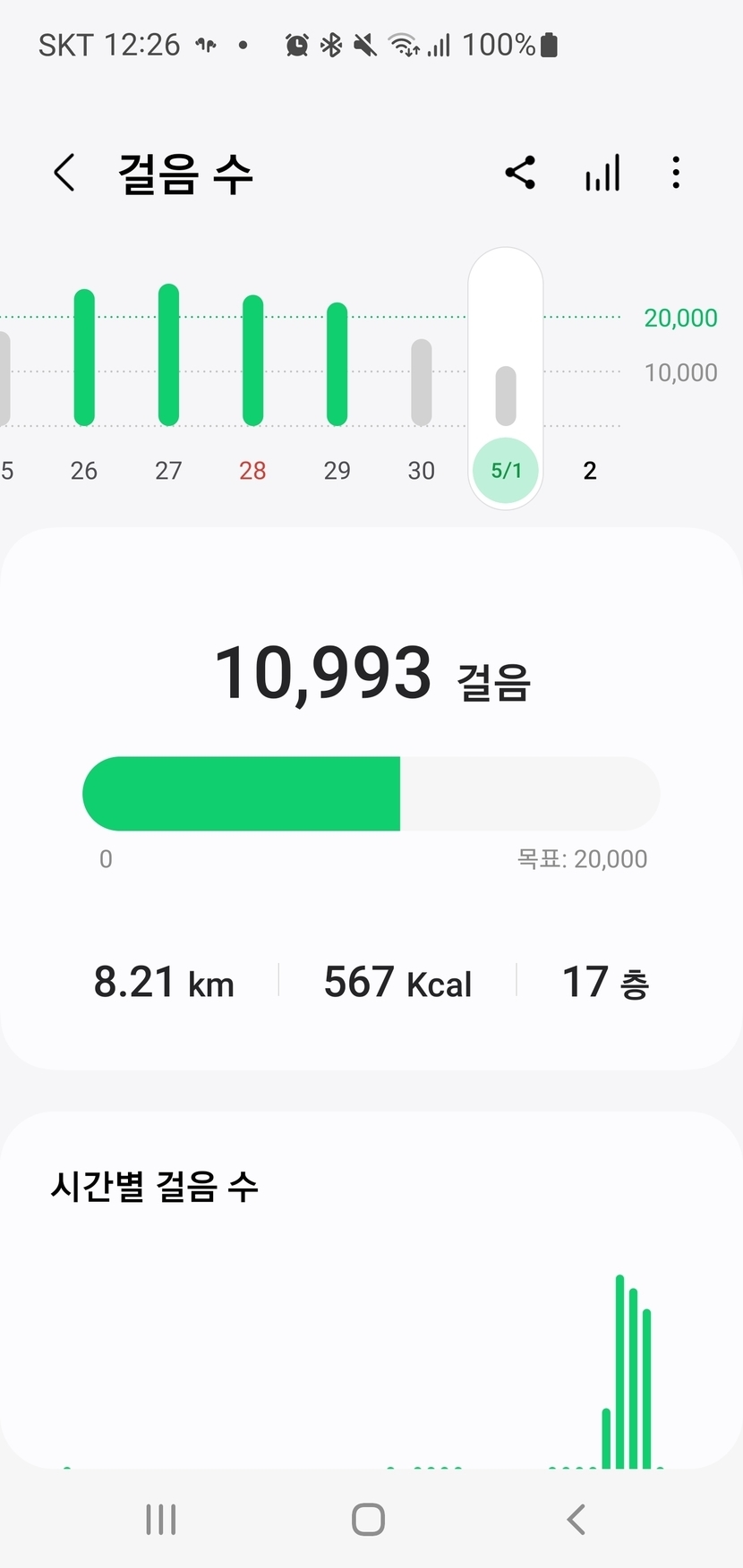Open the overflow menu
The image size is (743, 1568).
click(676, 173)
